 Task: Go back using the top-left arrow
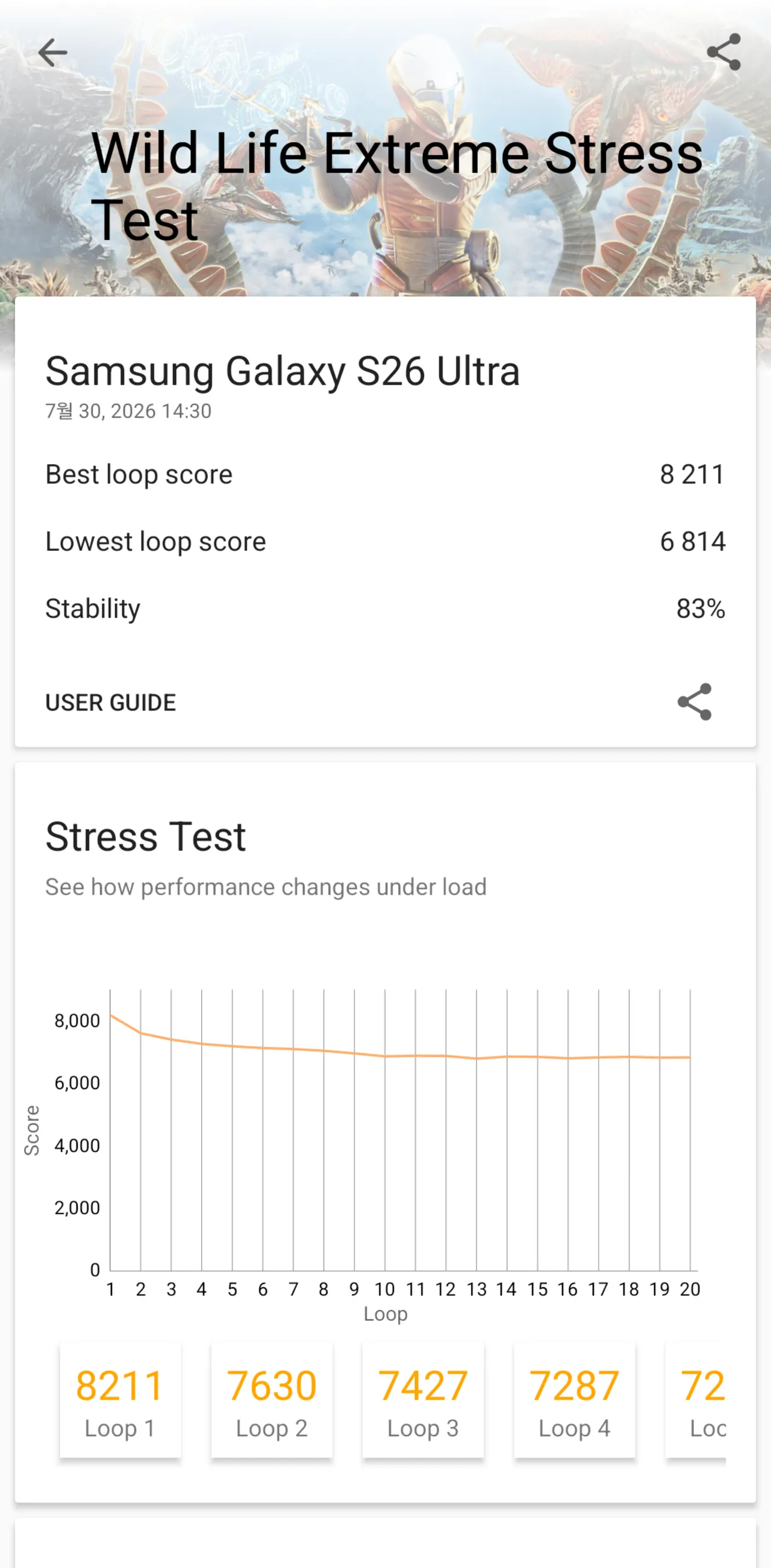point(52,52)
